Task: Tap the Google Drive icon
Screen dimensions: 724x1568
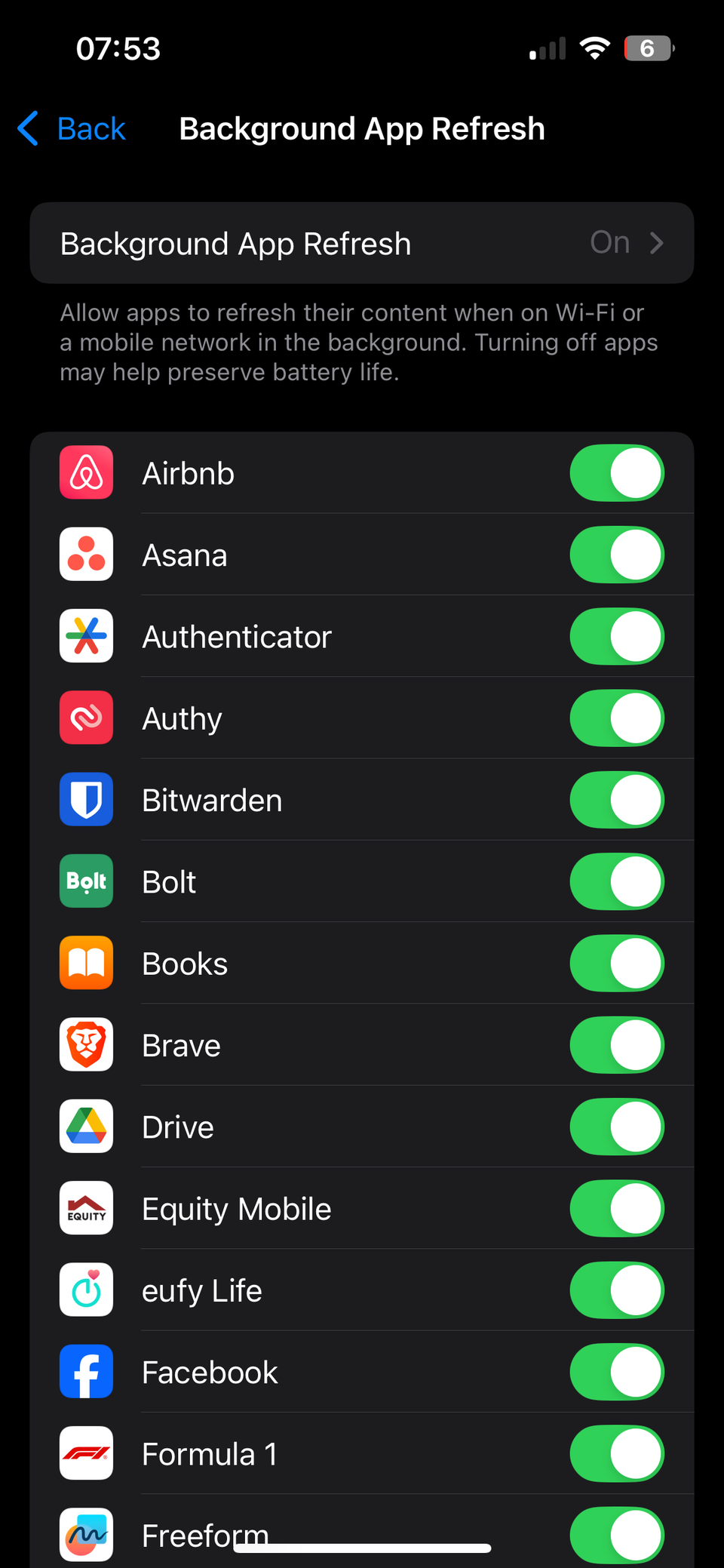Action: pyautogui.click(x=86, y=1127)
